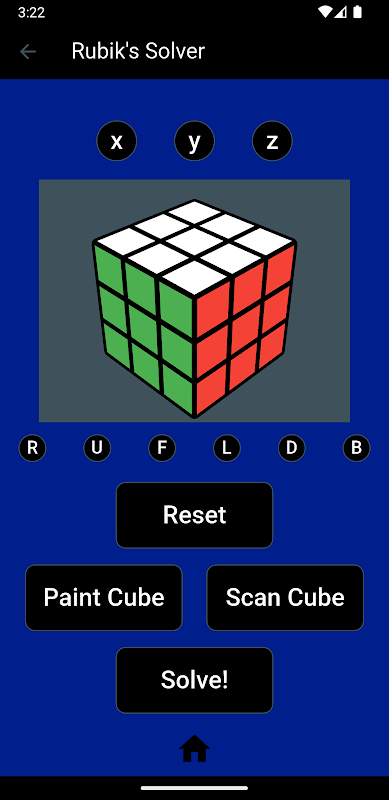The height and width of the screenshot is (800, 389).
Task: Turn the front face with F
Action: (162, 448)
